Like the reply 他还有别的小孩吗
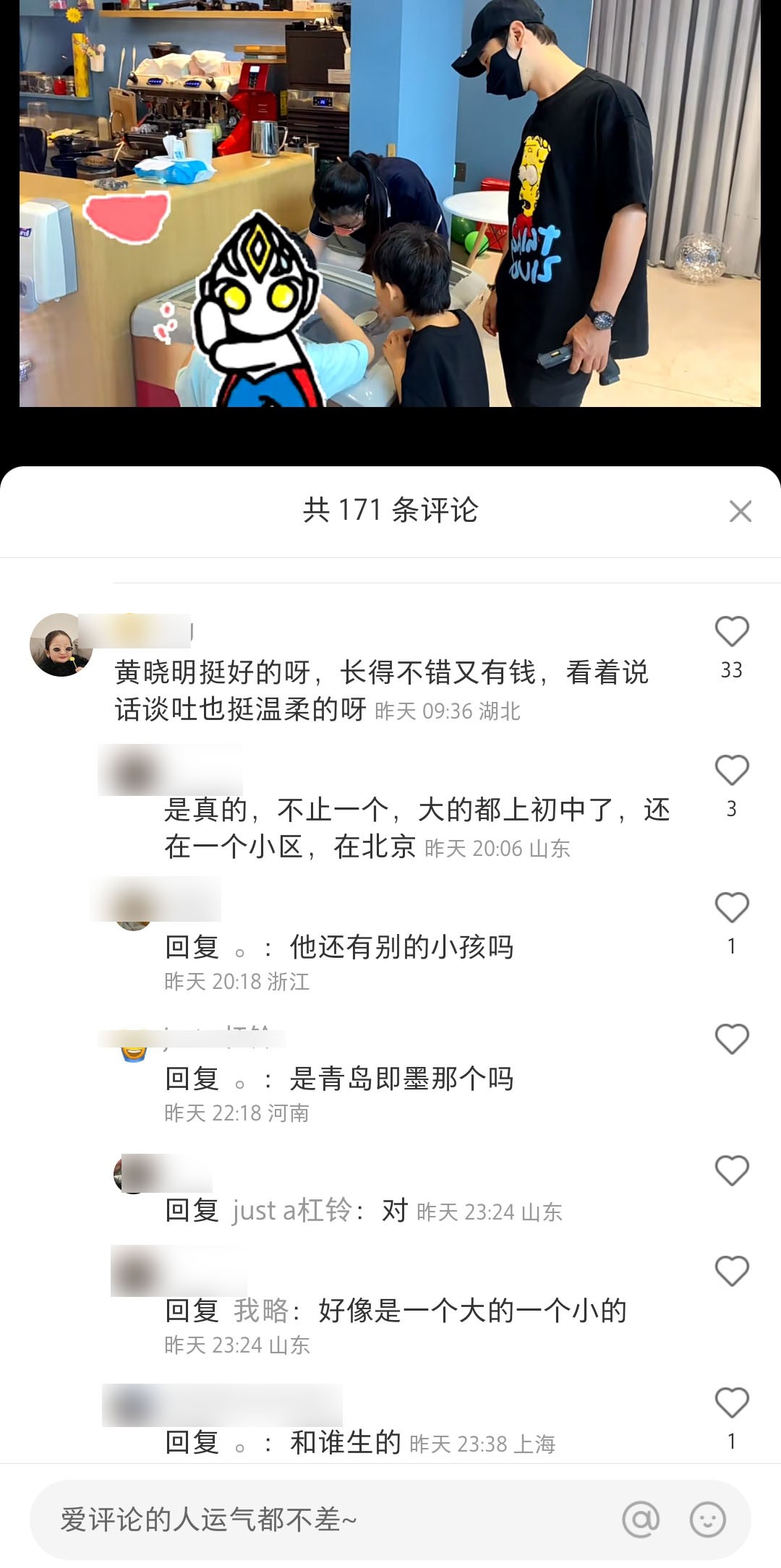The height and width of the screenshot is (1568, 781). pos(731,908)
